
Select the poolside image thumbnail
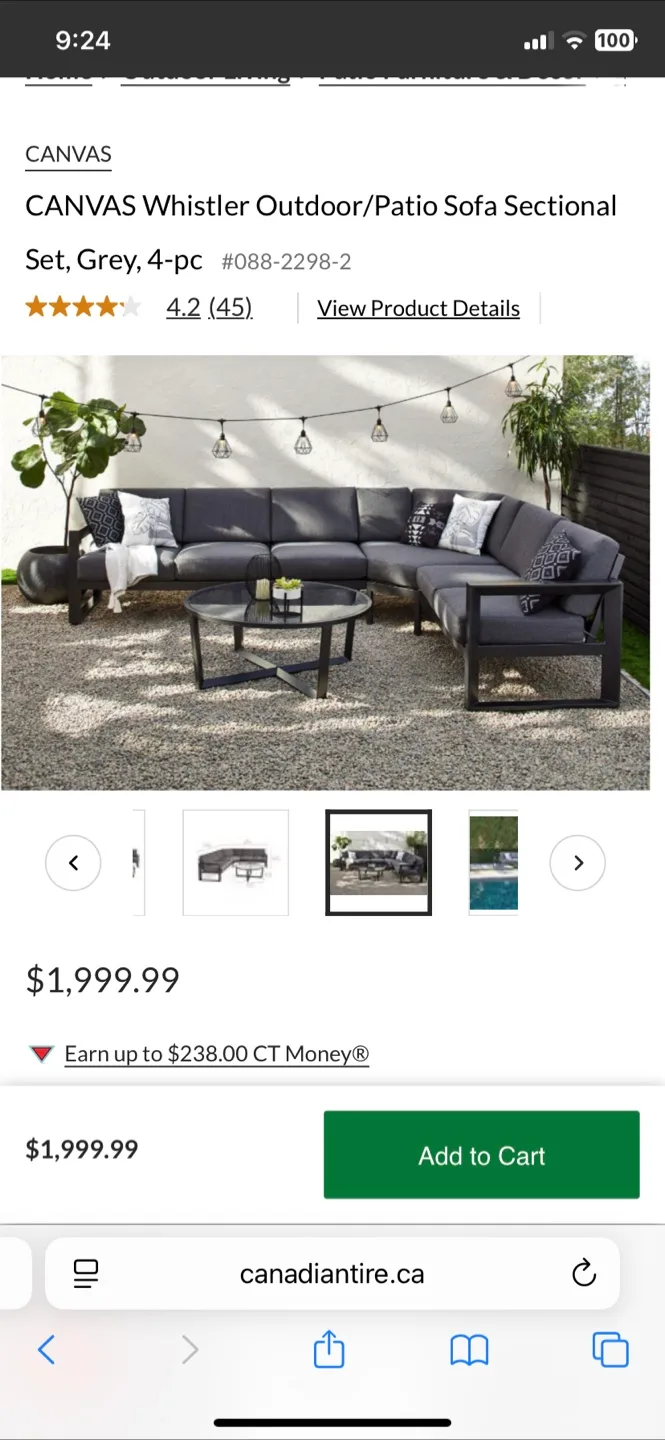pos(493,862)
